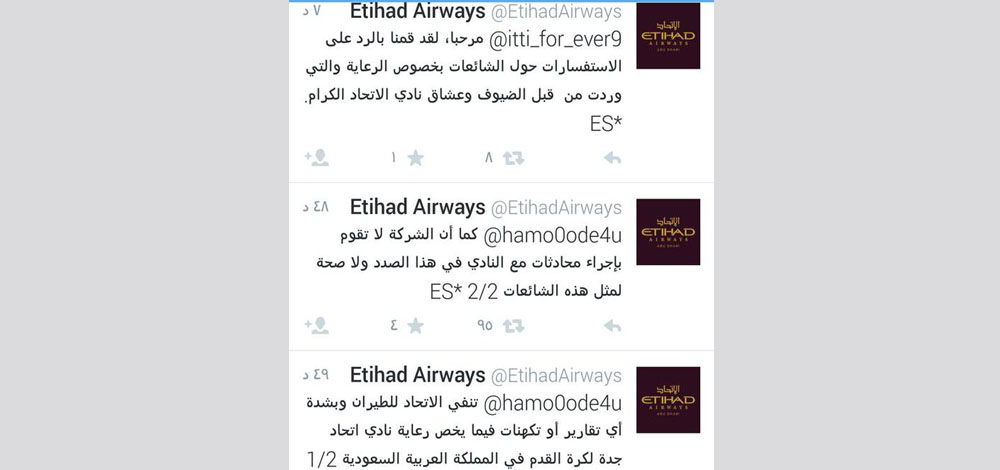Viewport: 1000px width, 470px height.
Task: Open Etihad Airways avatar beside the @itti_for_ever9 tweet
Action: click(x=668, y=36)
